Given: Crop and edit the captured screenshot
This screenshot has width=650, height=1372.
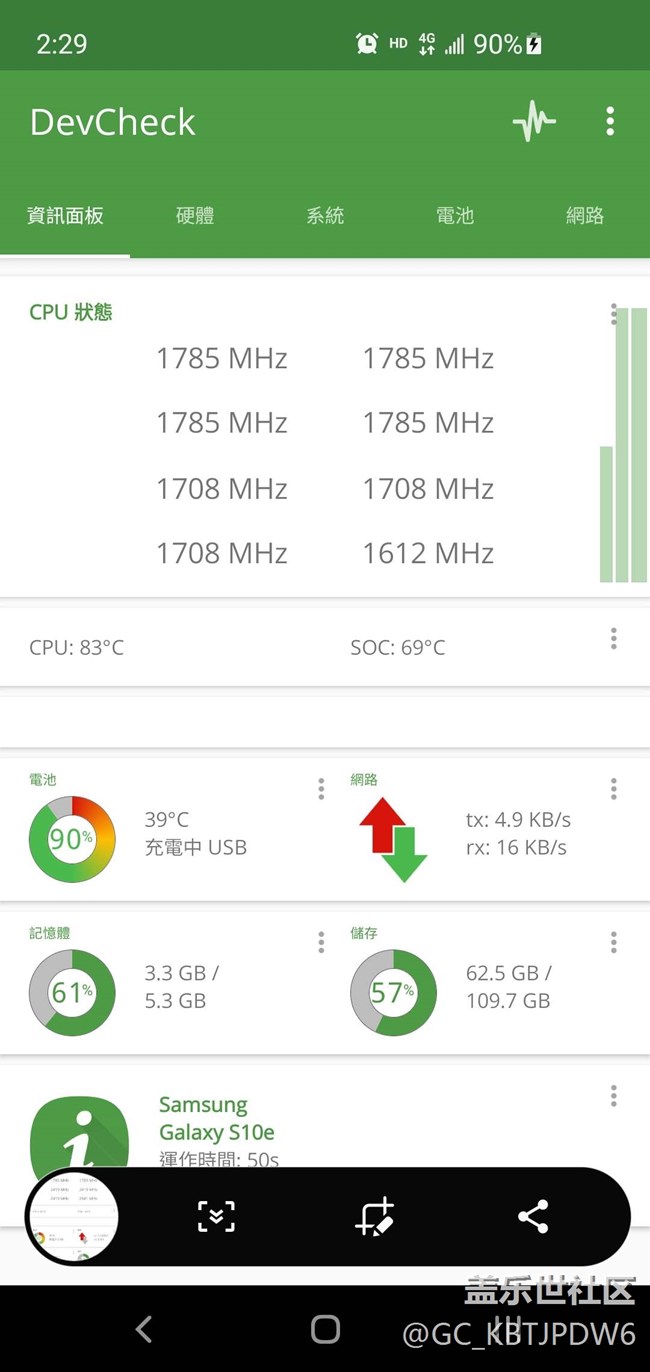Looking at the screenshot, I should point(376,1216).
